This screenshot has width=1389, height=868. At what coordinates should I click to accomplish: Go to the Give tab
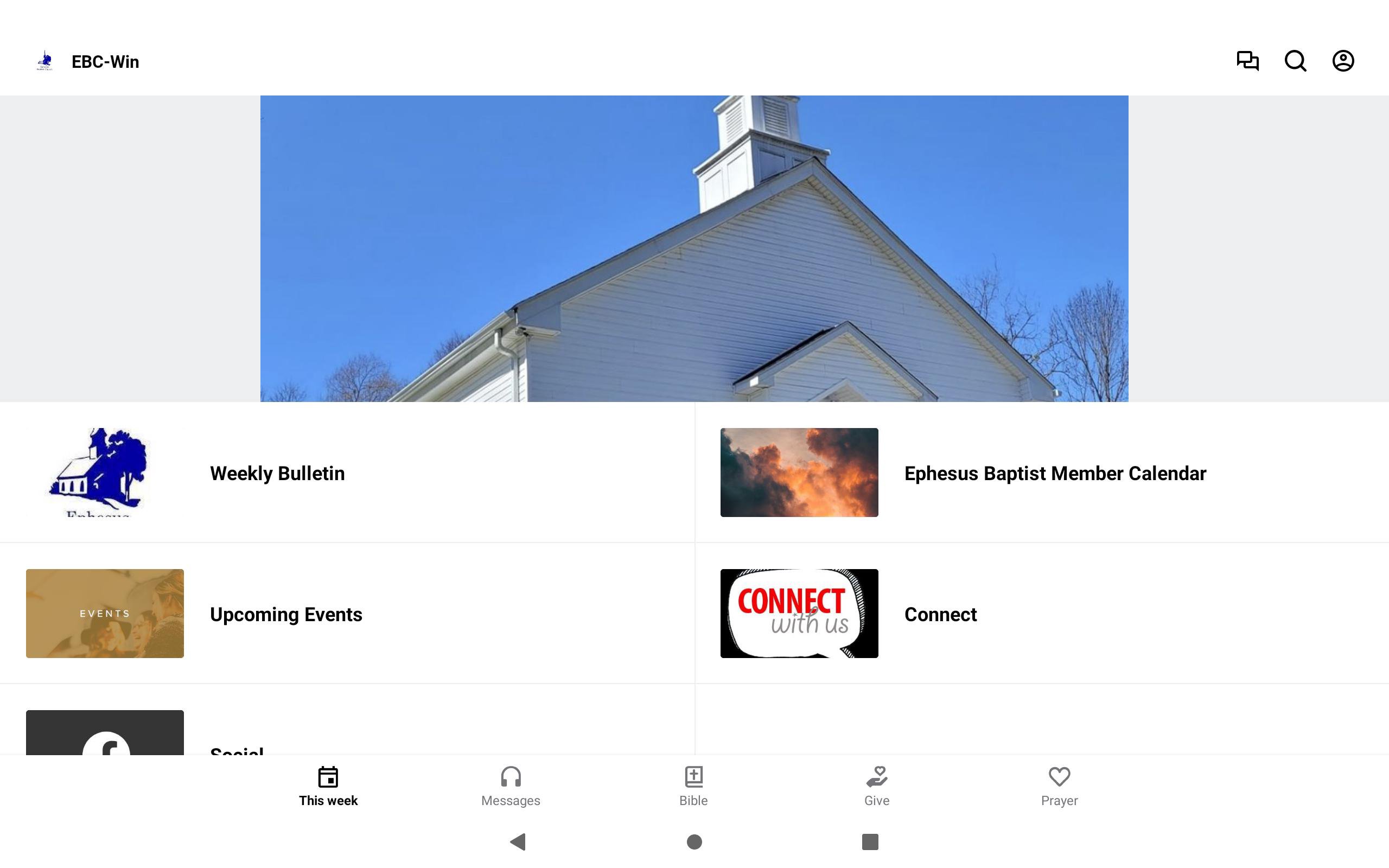click(876, 787)
